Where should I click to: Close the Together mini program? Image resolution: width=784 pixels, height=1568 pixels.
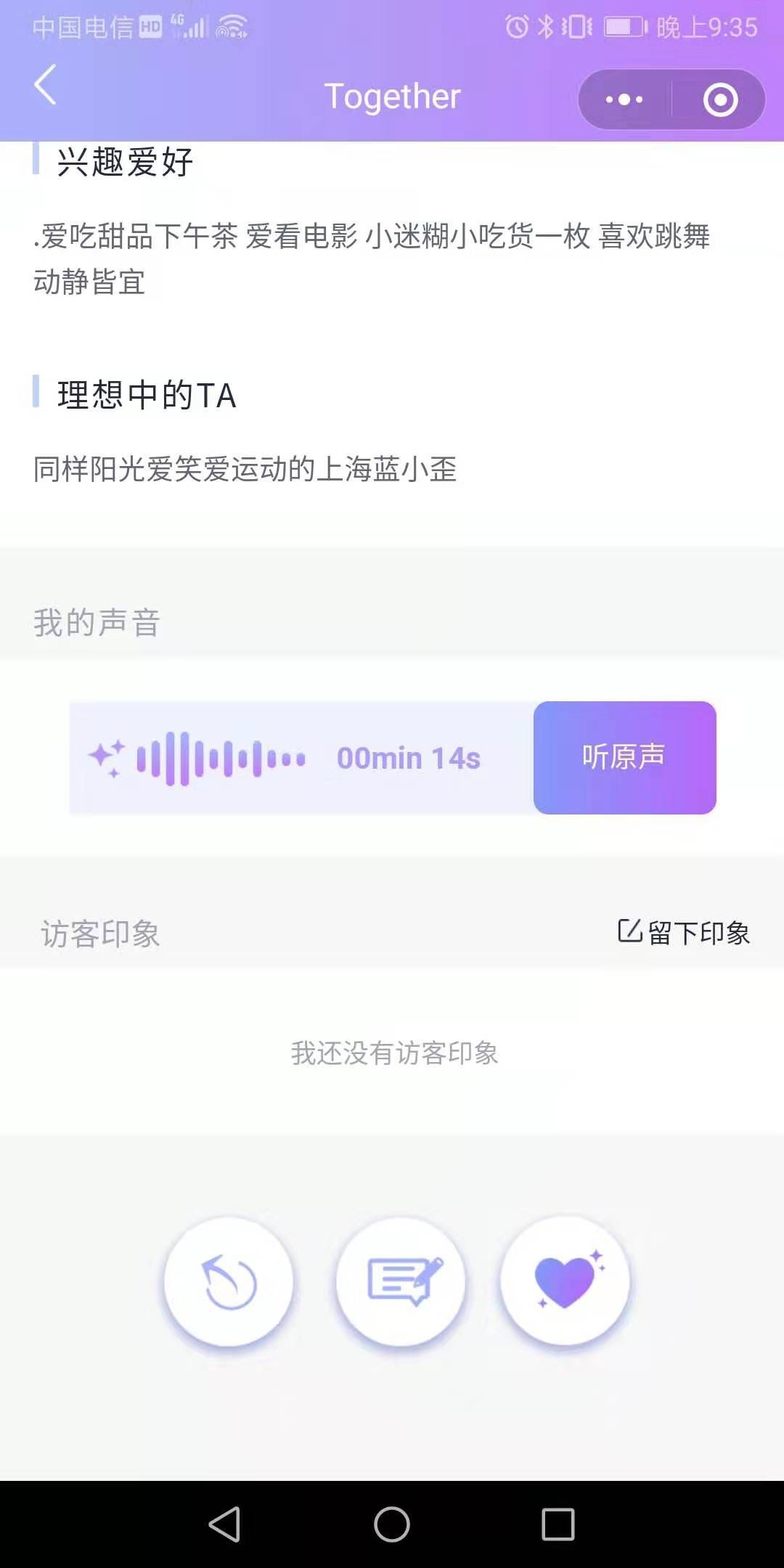pos(720,99)
